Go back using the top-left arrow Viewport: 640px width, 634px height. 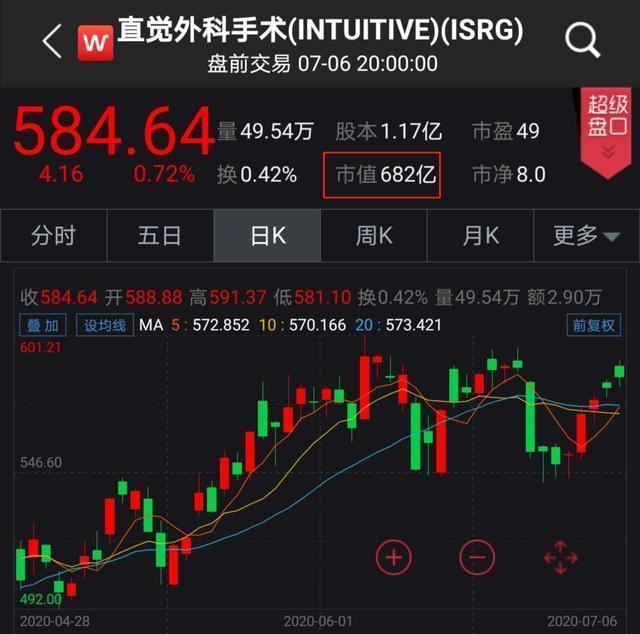click(x=52, y=41)
